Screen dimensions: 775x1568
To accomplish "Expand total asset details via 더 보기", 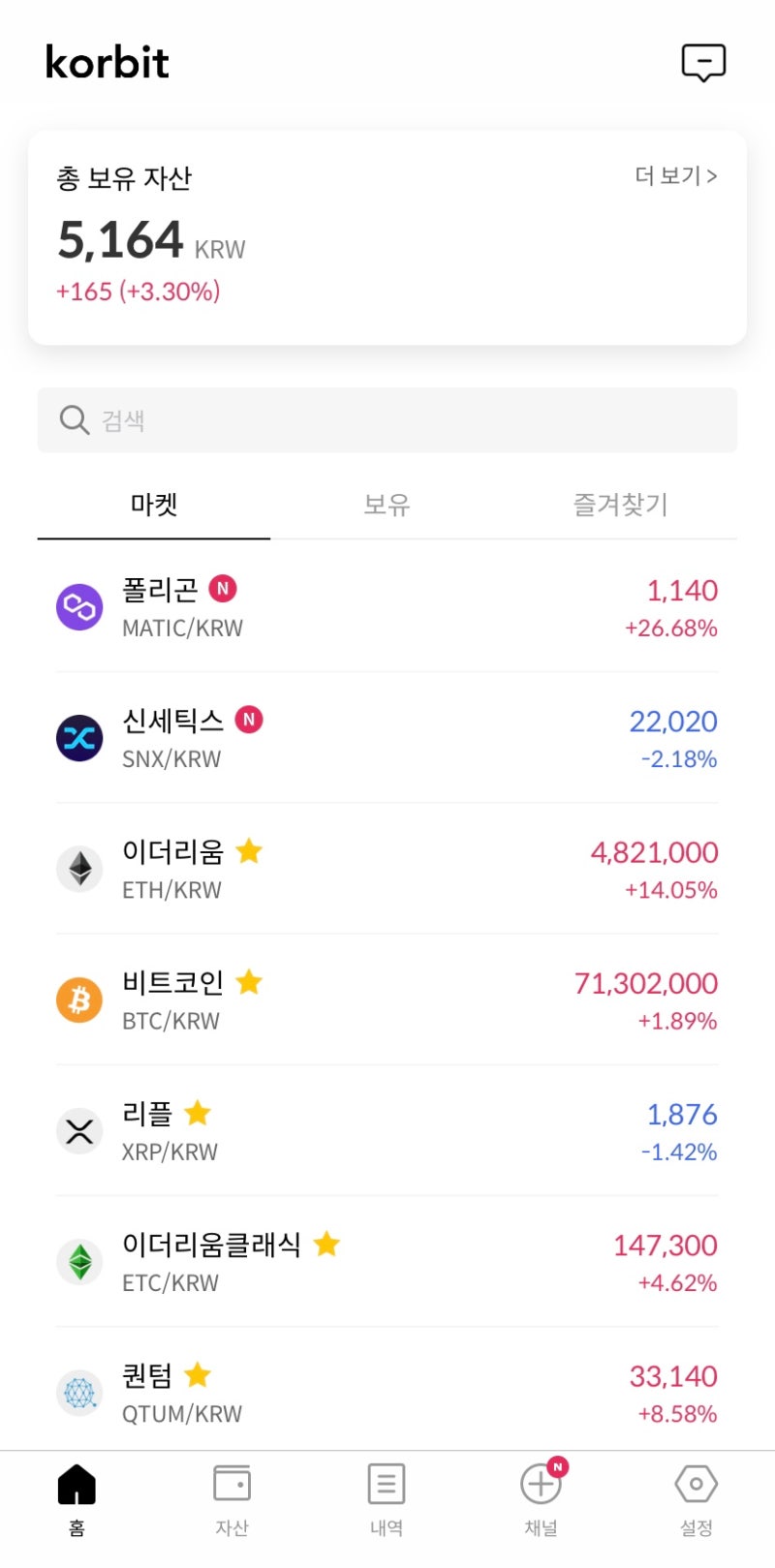I will point(677,176).
